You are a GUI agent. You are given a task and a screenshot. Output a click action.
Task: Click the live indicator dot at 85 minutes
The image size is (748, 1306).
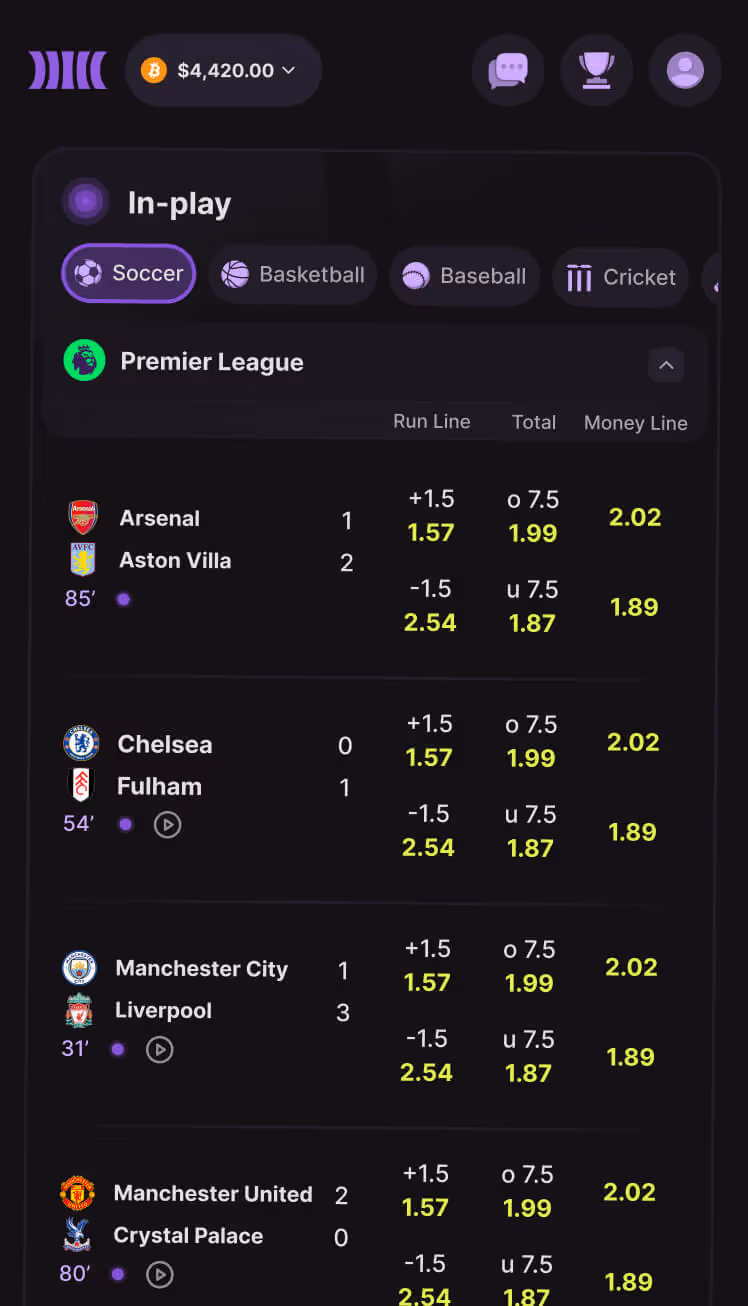click(x=122, y=599)
